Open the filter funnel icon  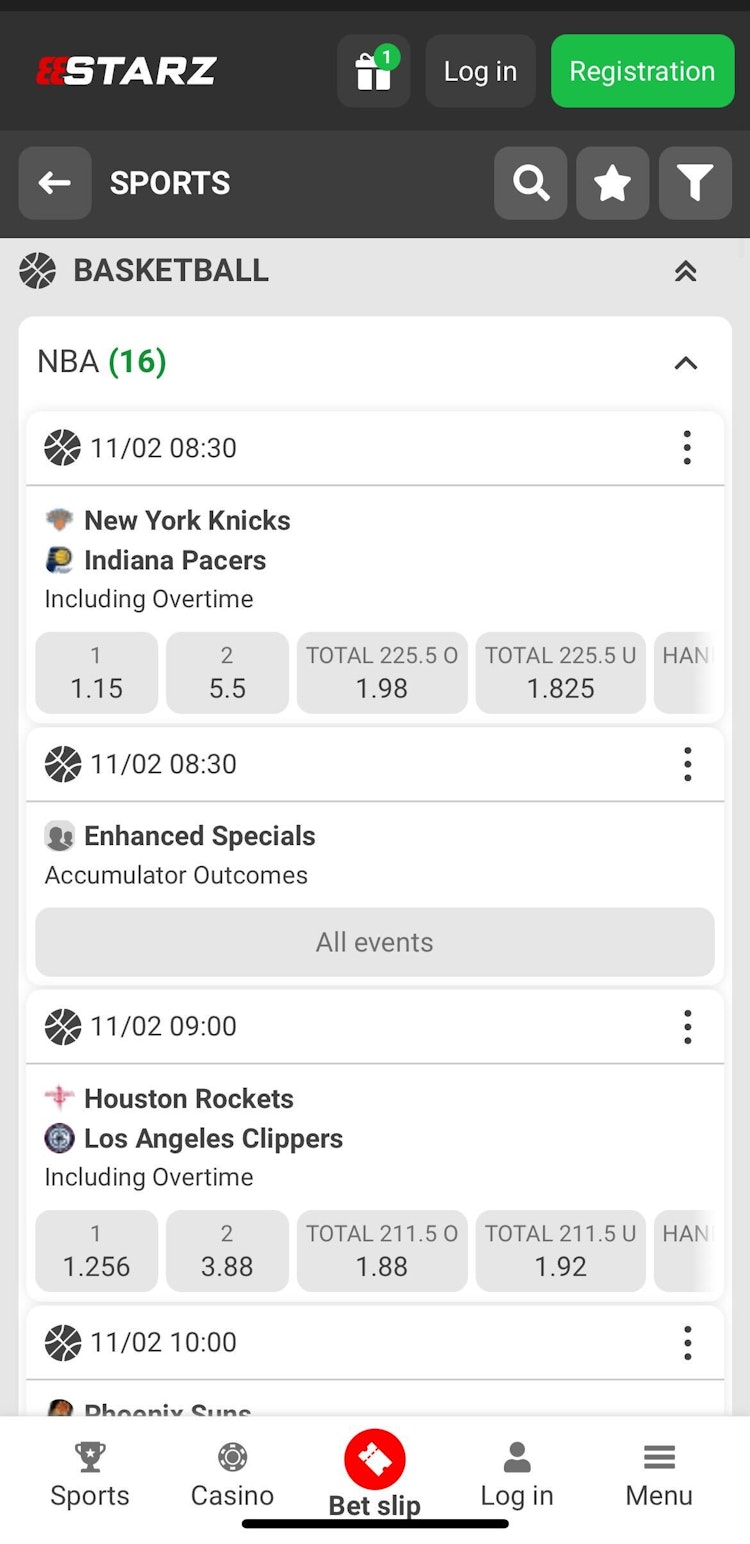click(x=695, y=183)
